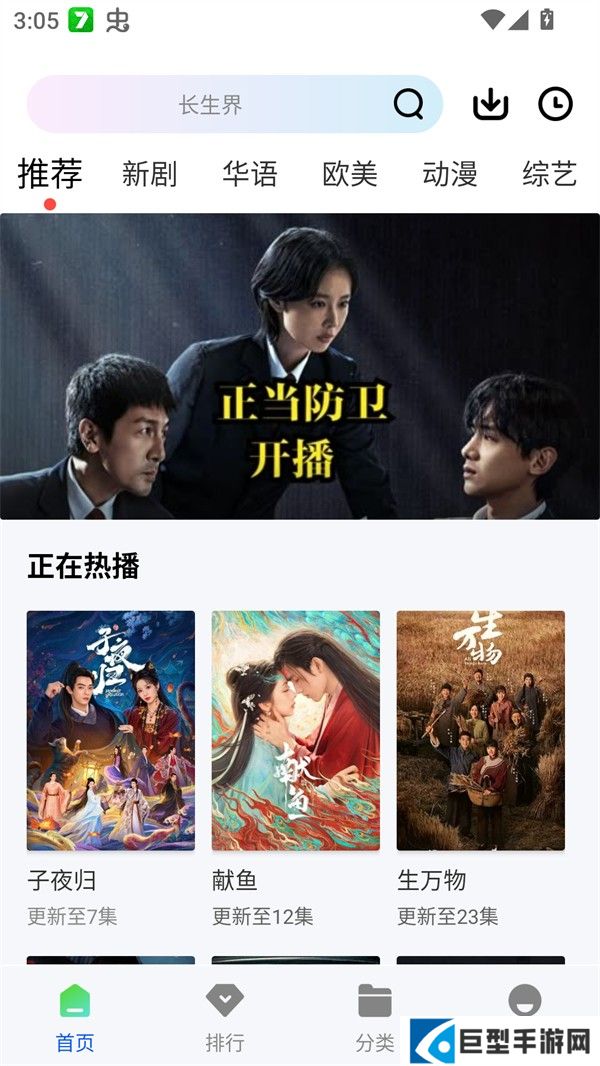
Task: Select the 推荐 top tab
Action: point(49,174)
